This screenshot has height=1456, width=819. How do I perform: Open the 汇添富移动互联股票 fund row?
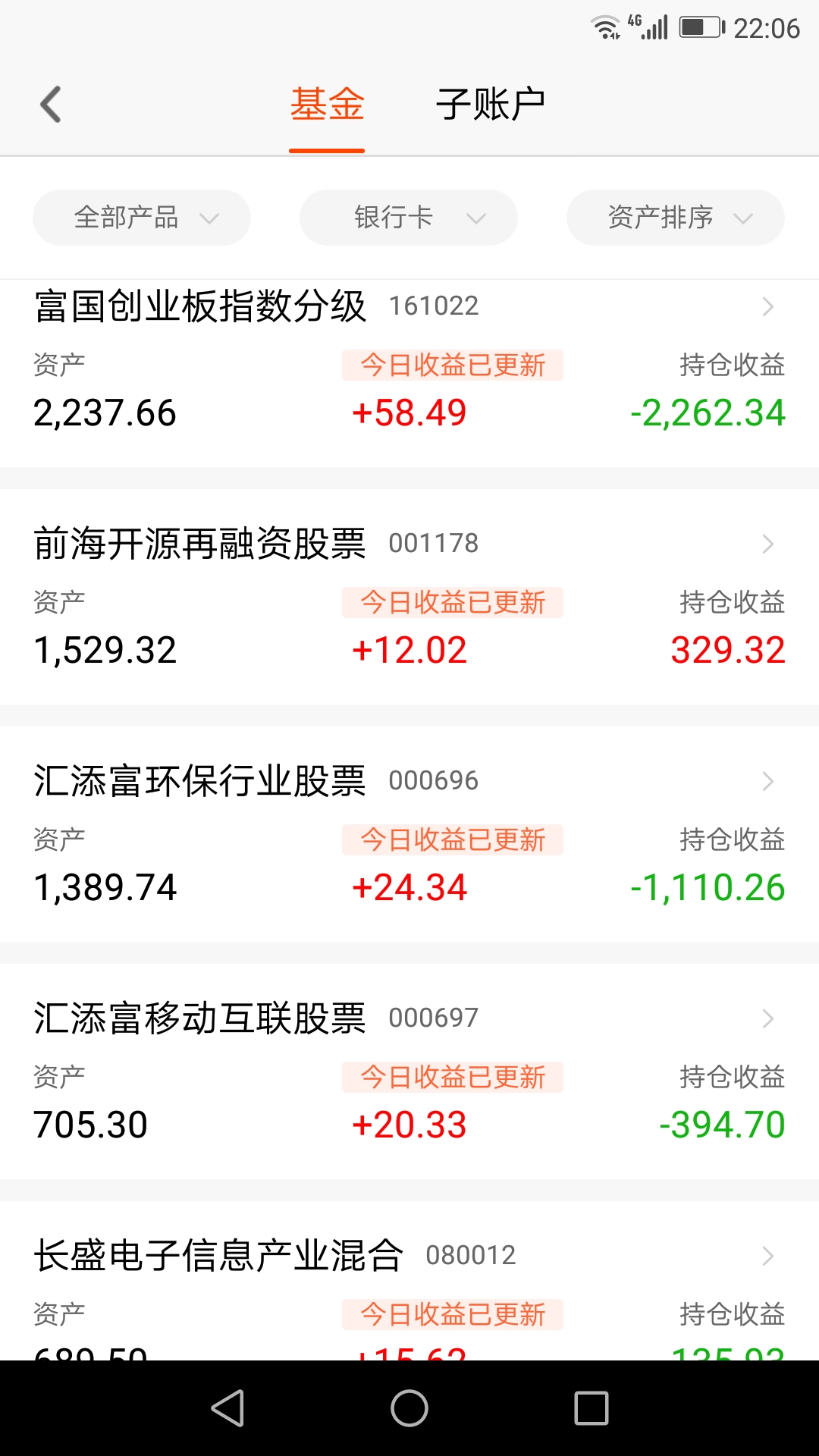409,1072
